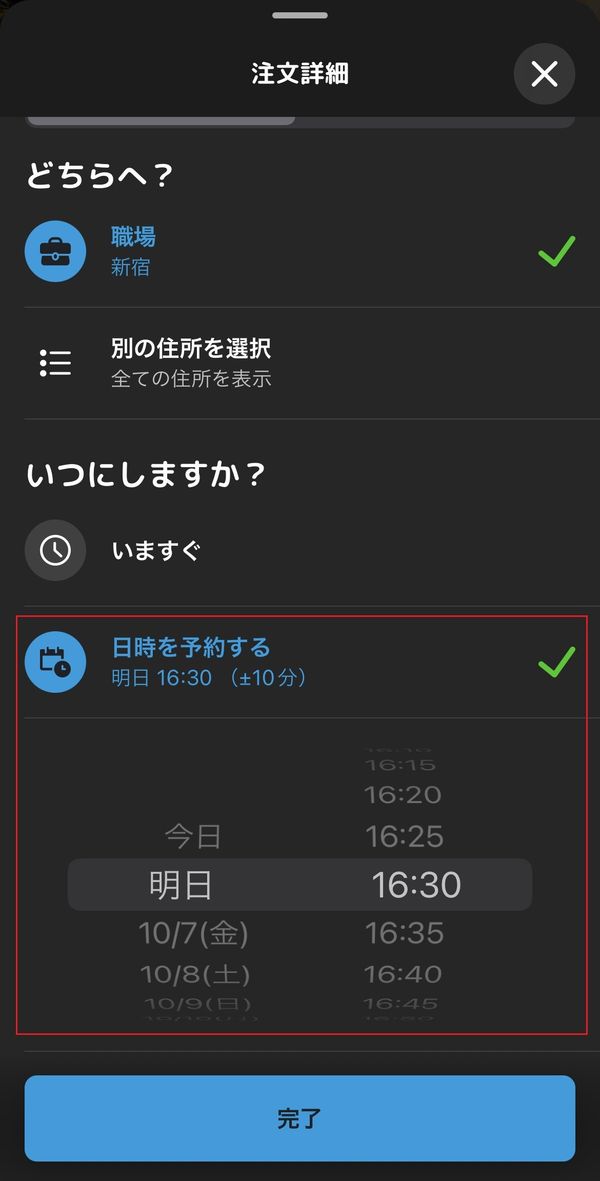Choose 16:35 in the time wheel
Screen dimensions: 600x1181
pyautogui.click(x=404, y=934)
